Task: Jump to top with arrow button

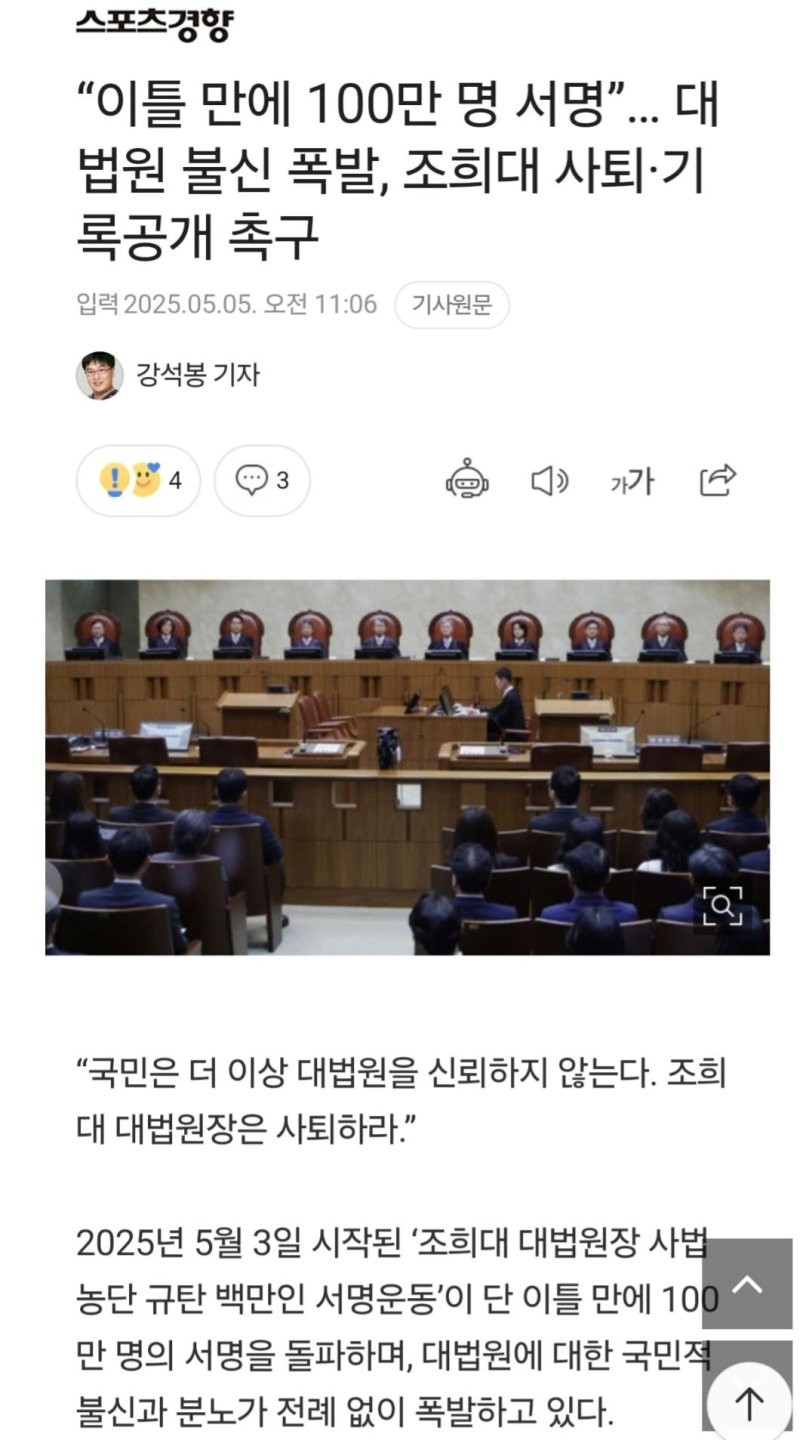Action: pos(748,1402)
